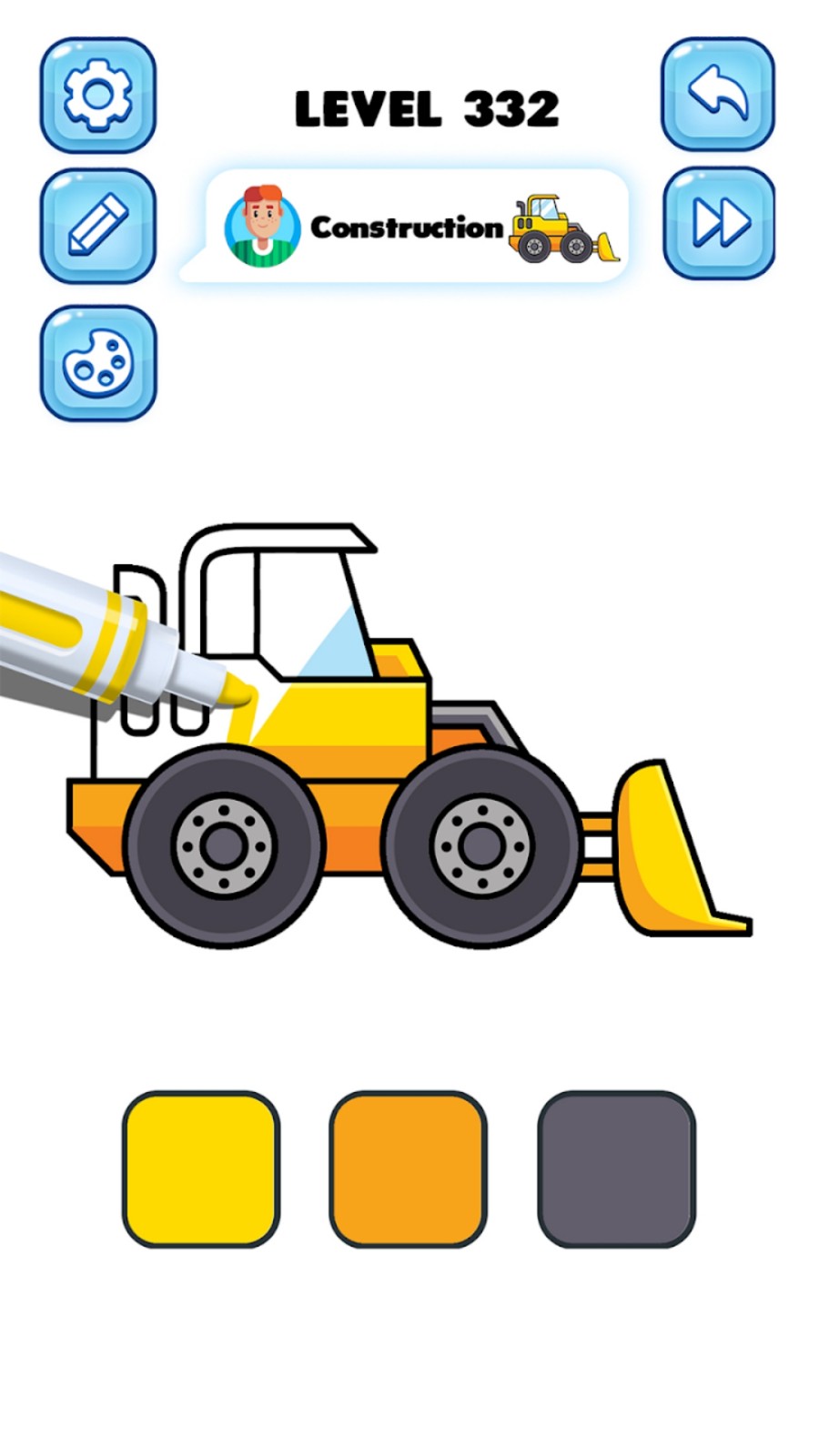
Task: Open the color palette button
Action: (x=97, y=362)
